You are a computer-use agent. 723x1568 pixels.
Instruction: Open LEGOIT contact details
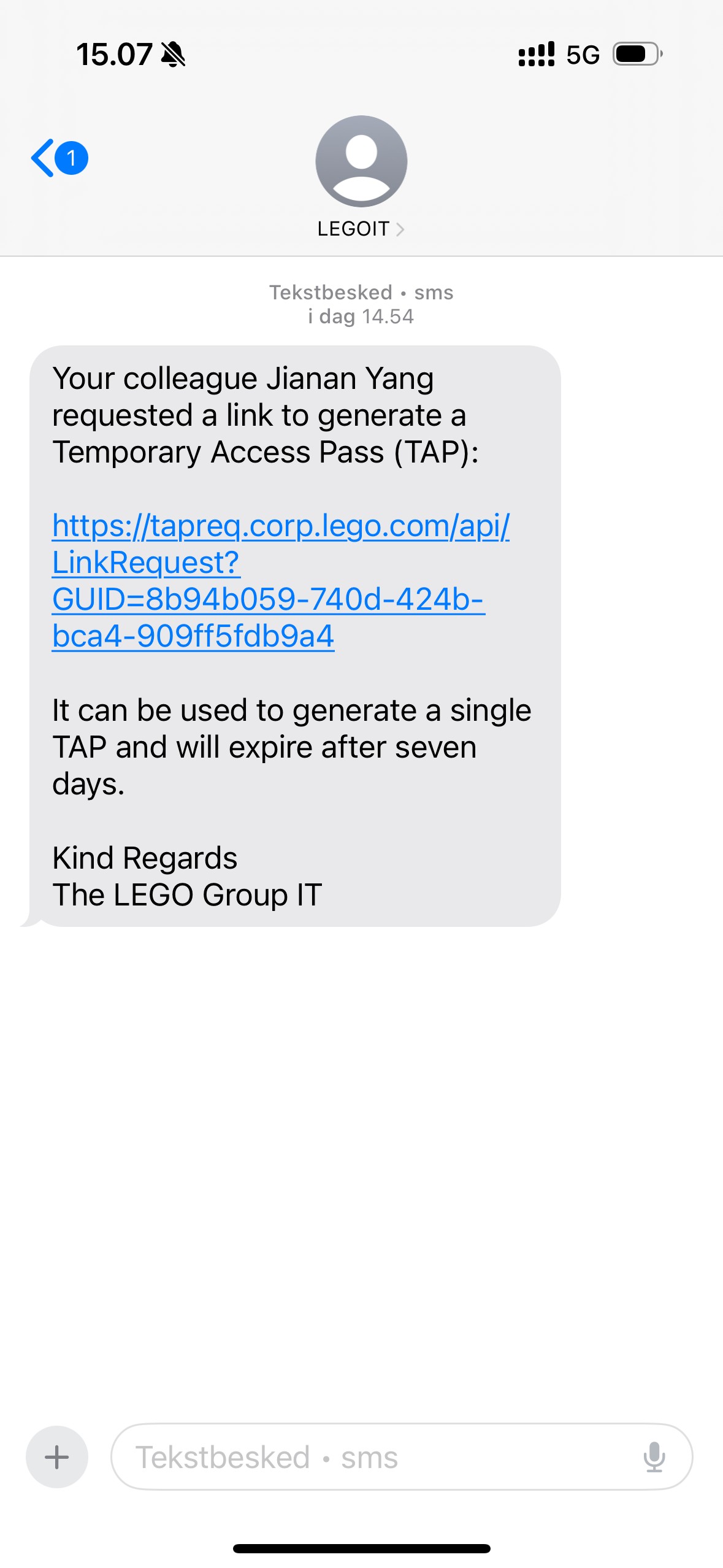tap(361, 228)
